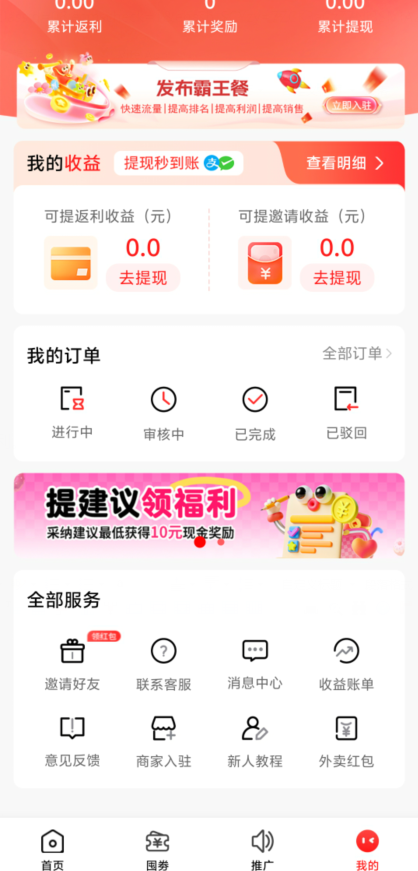Open 收益账单
This screenshot has height=871, width=418.
[x=346, y=664]
